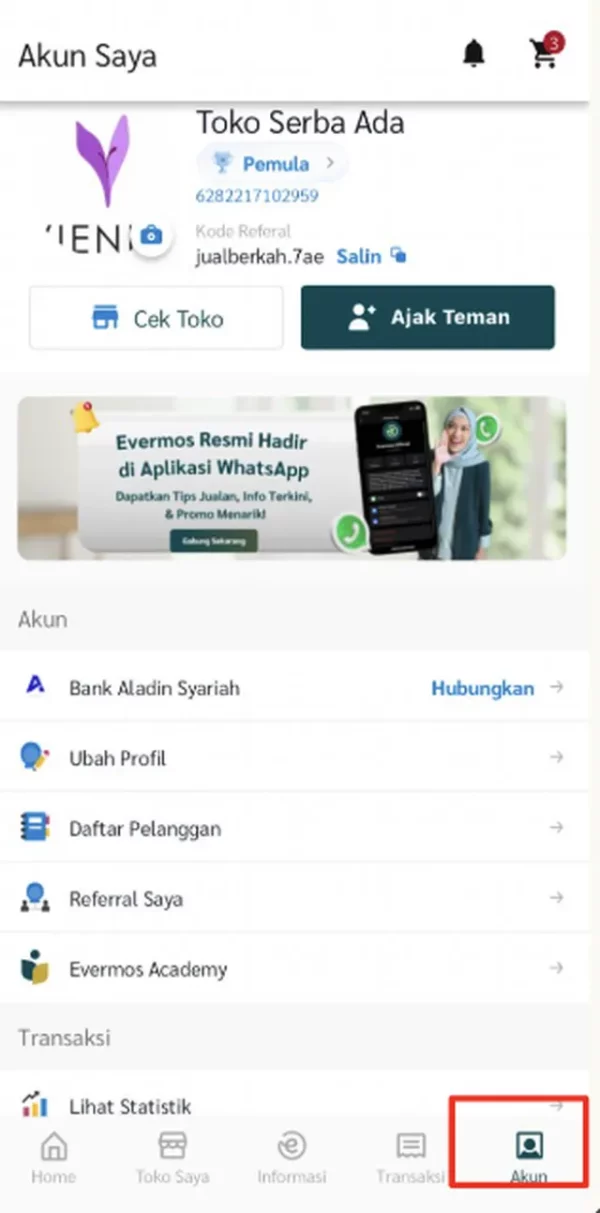This screenshot has height=1213, width=600.
Task: Open the Bank Aladin Syariah row
Action: click(x=291, y=688)
